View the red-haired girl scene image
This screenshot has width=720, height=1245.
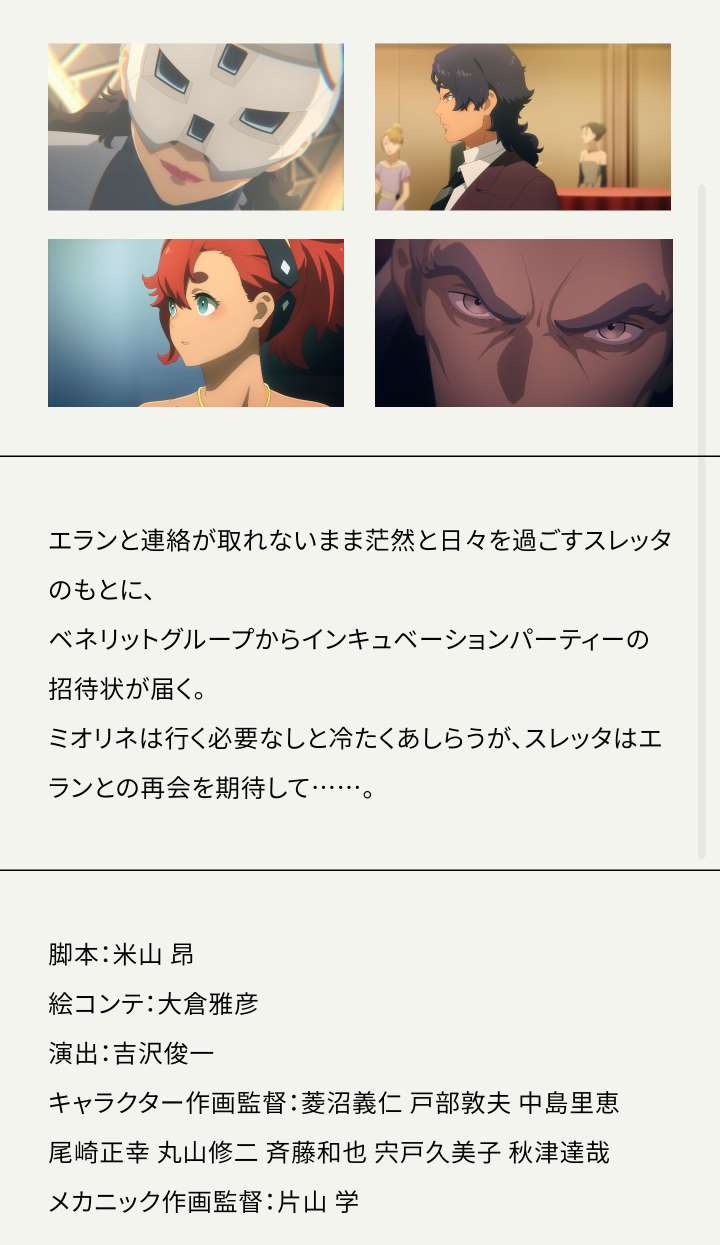[x=196, y=323]
